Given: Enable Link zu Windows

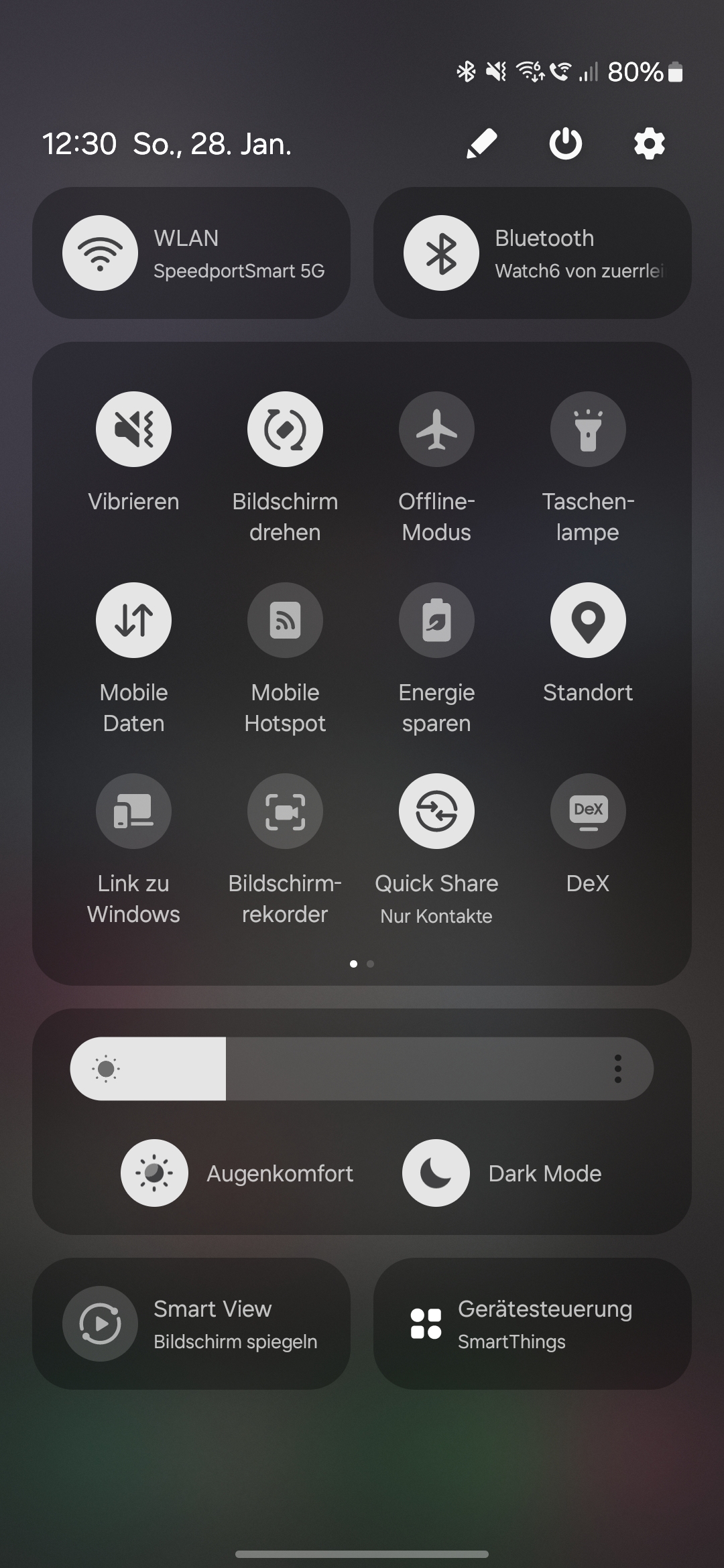Looking at the screenshot, I should pyautogui.click(x=133, y=811).
